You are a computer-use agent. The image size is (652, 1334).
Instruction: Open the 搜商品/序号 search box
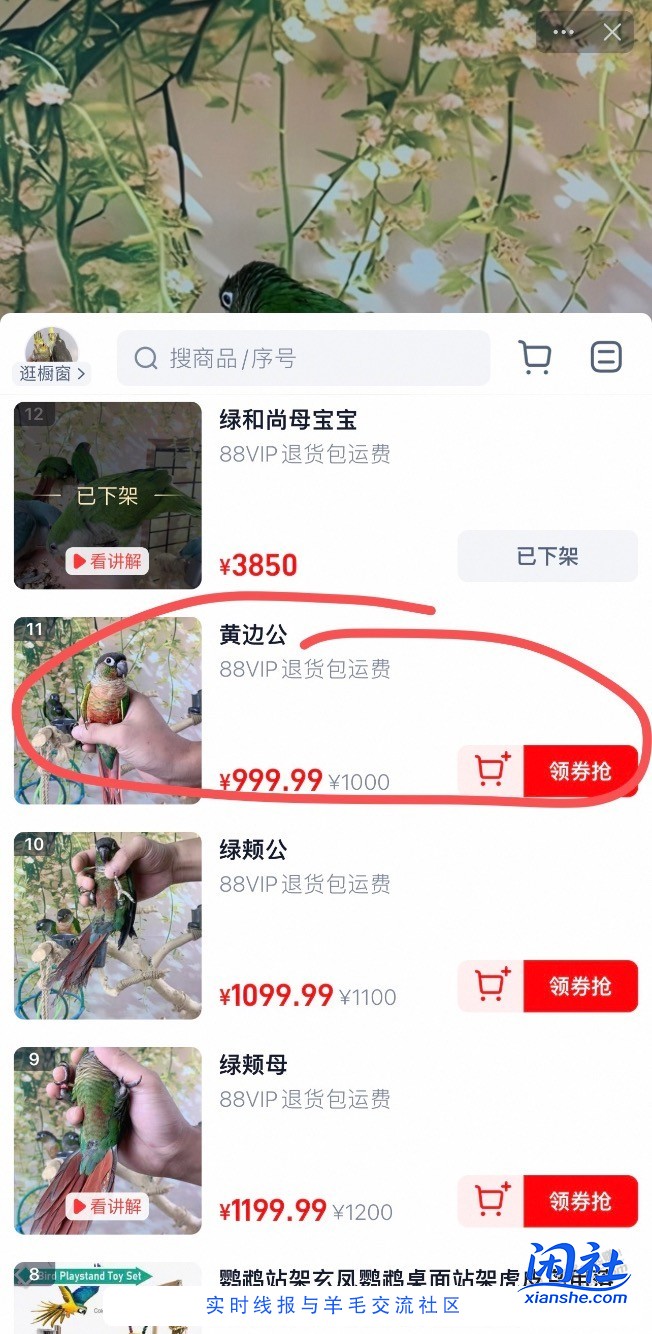(303, 358)
